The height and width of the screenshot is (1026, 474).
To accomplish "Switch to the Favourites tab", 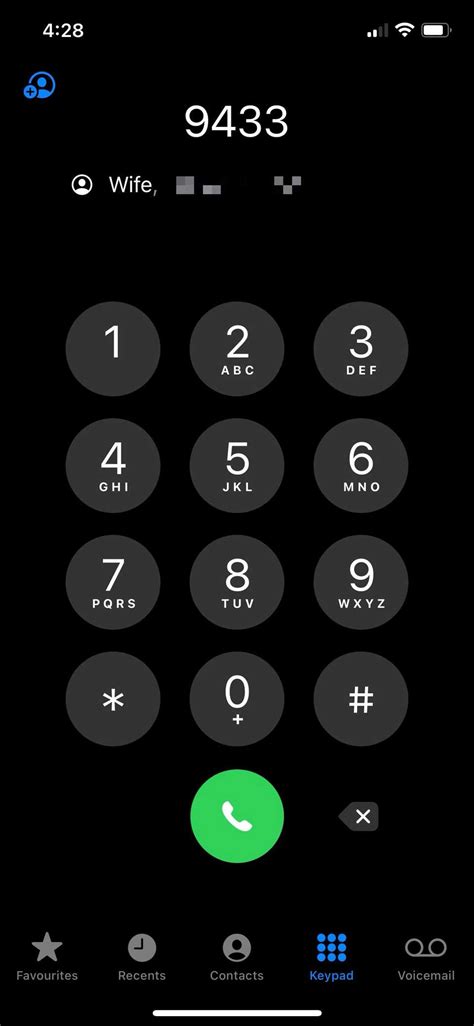I will pyautogui.click(x=47, y=957).
